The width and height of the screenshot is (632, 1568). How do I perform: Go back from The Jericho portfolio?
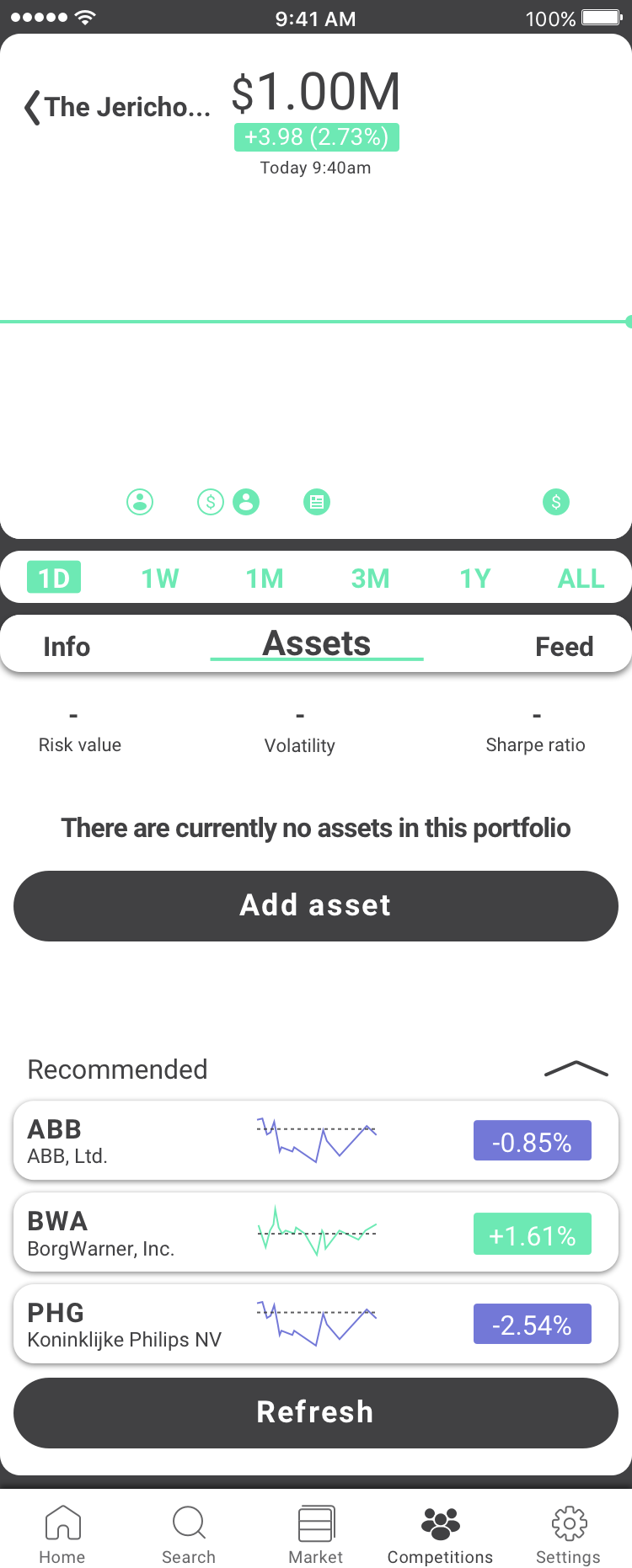(x=34, y=108)
